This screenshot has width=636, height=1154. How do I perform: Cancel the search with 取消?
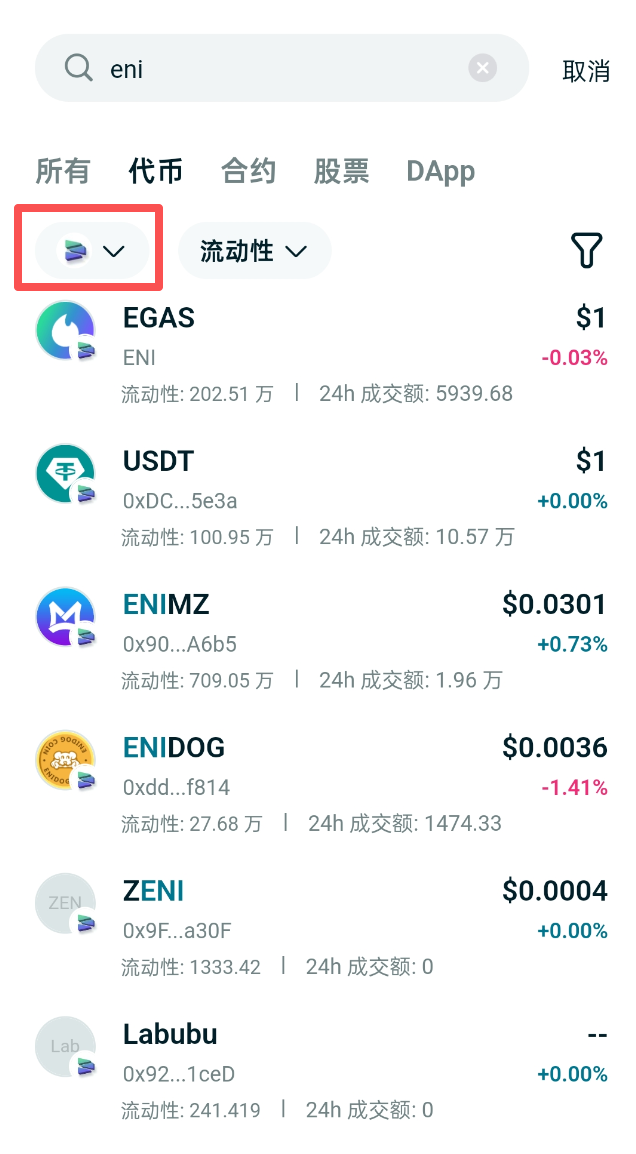pos(586,70)
